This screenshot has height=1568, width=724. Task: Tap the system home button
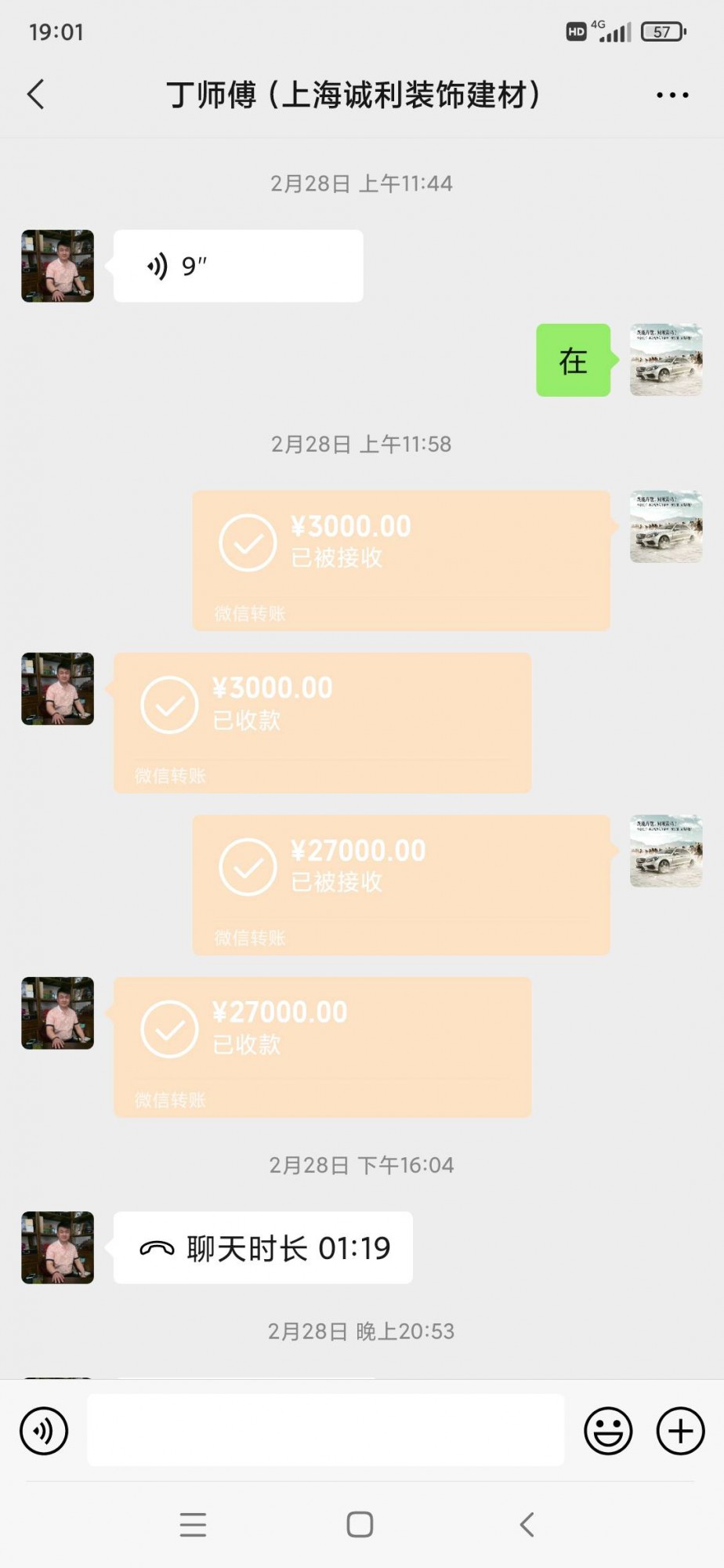pyautogui.click(x=360, y=1524)
